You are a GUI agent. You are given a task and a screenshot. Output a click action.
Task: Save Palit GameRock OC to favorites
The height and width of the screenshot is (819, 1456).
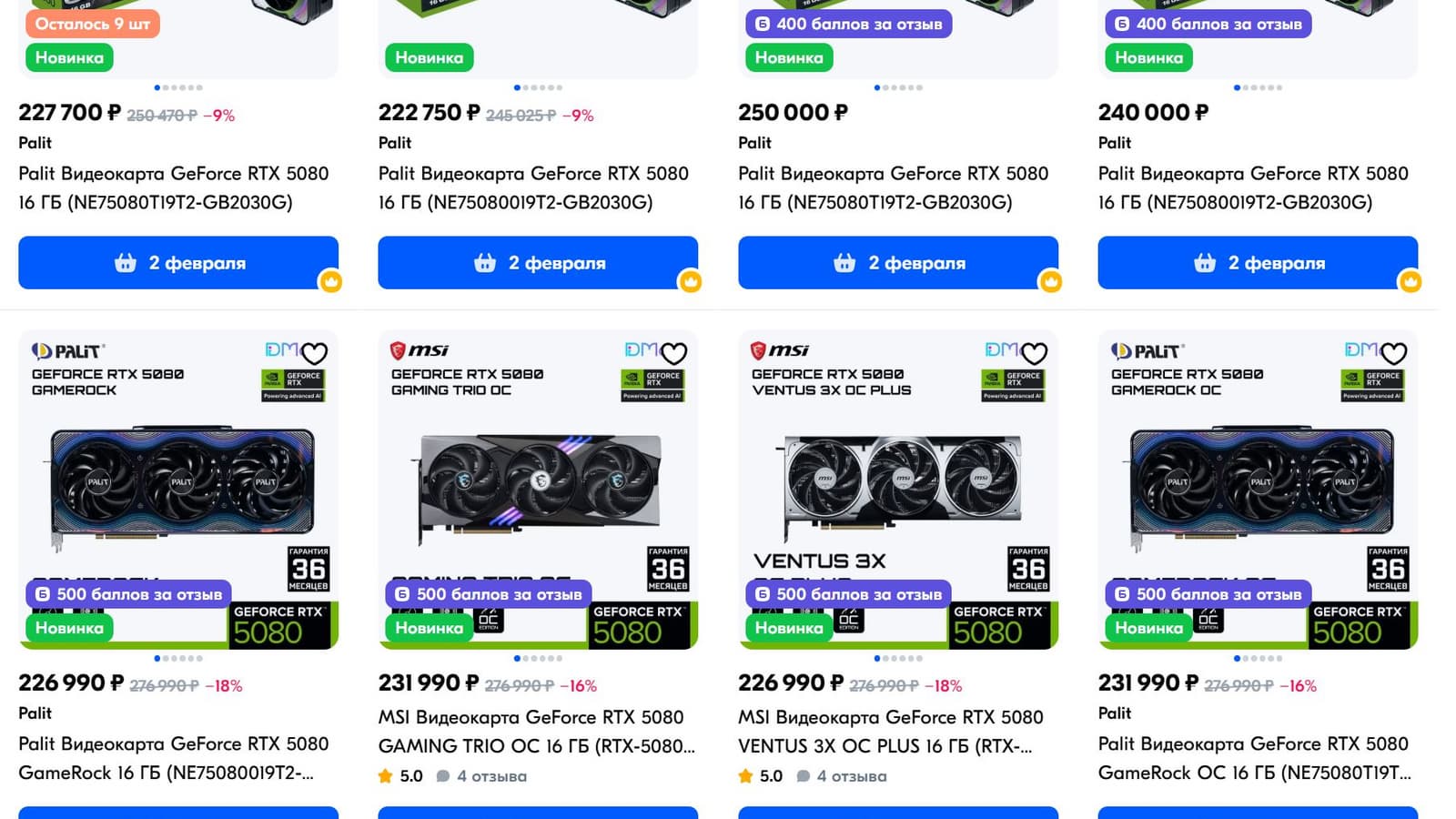coord(1393,353)
